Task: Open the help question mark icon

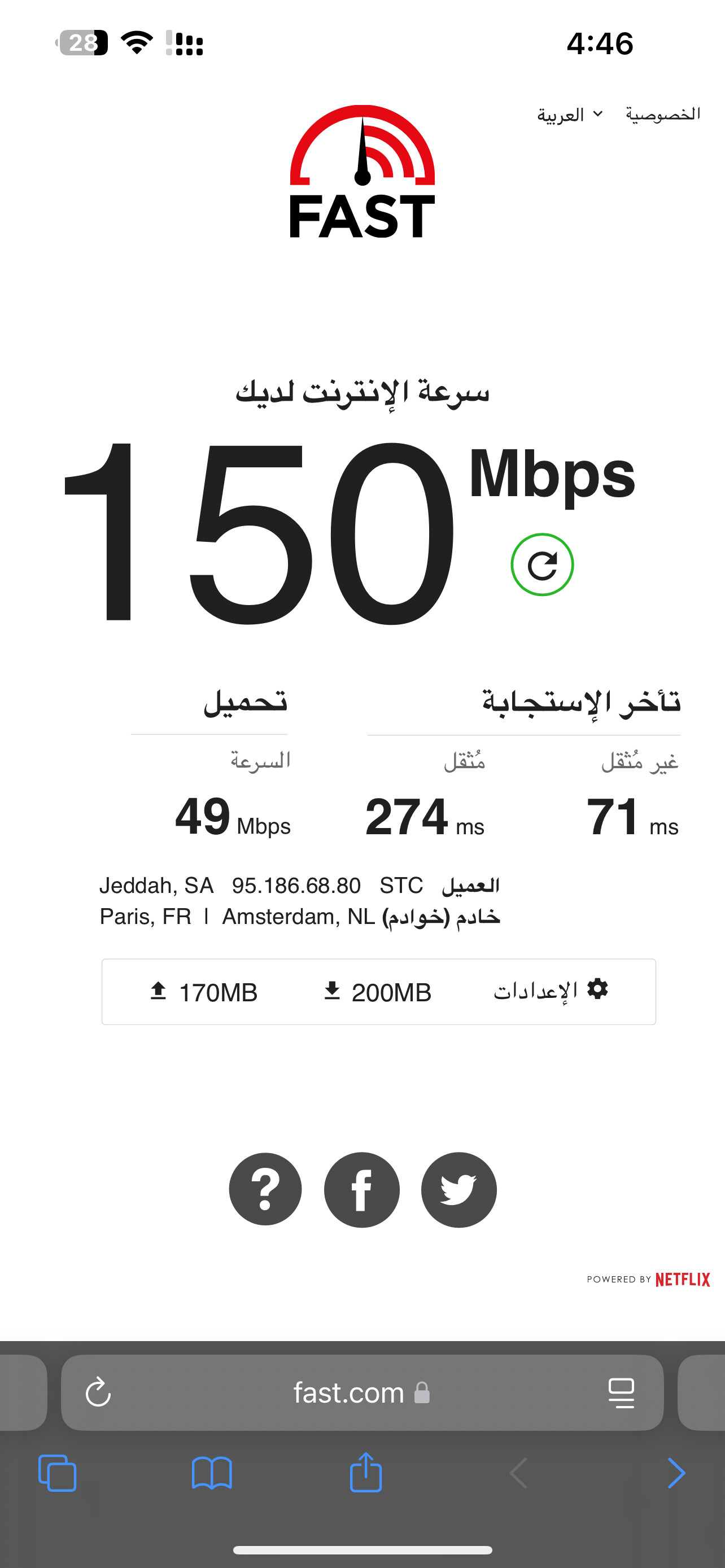Action: coord(265,1189)
